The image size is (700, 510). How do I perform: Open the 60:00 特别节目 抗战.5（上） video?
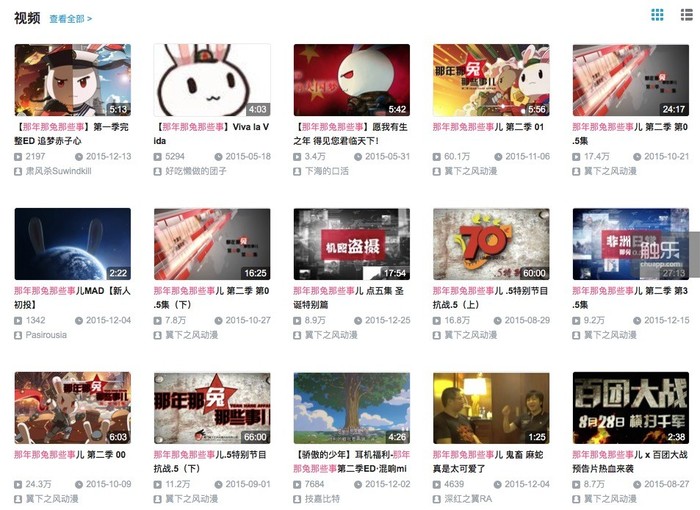click(491, 244)
